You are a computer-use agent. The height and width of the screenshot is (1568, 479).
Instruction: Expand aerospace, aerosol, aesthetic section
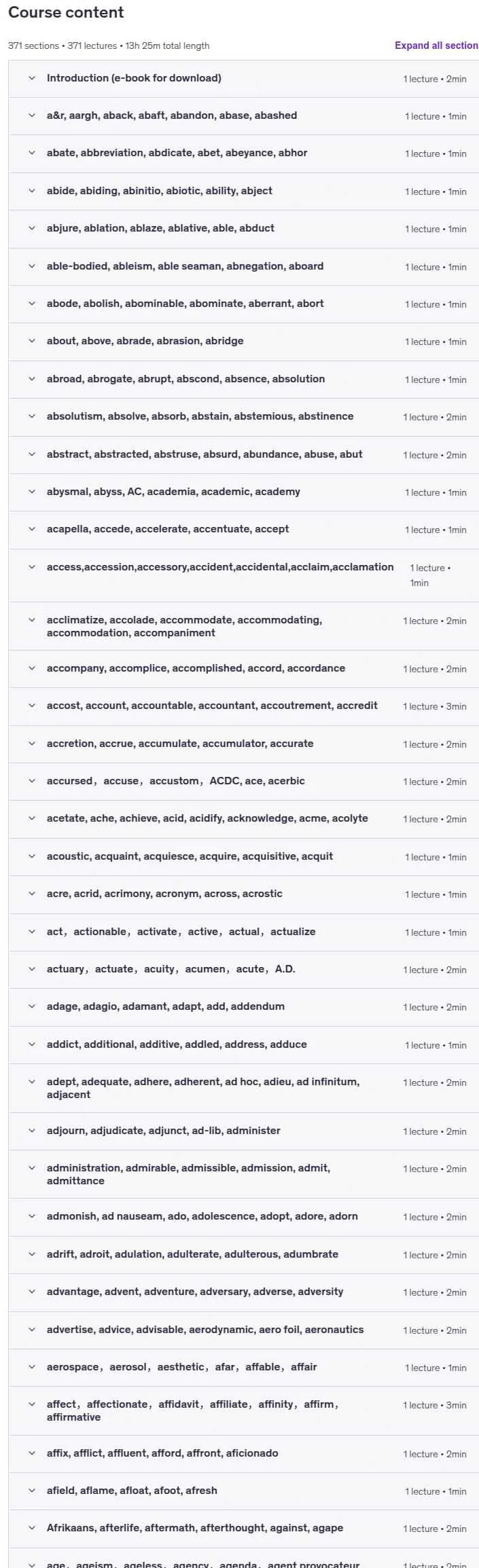tap(243, 1368)
